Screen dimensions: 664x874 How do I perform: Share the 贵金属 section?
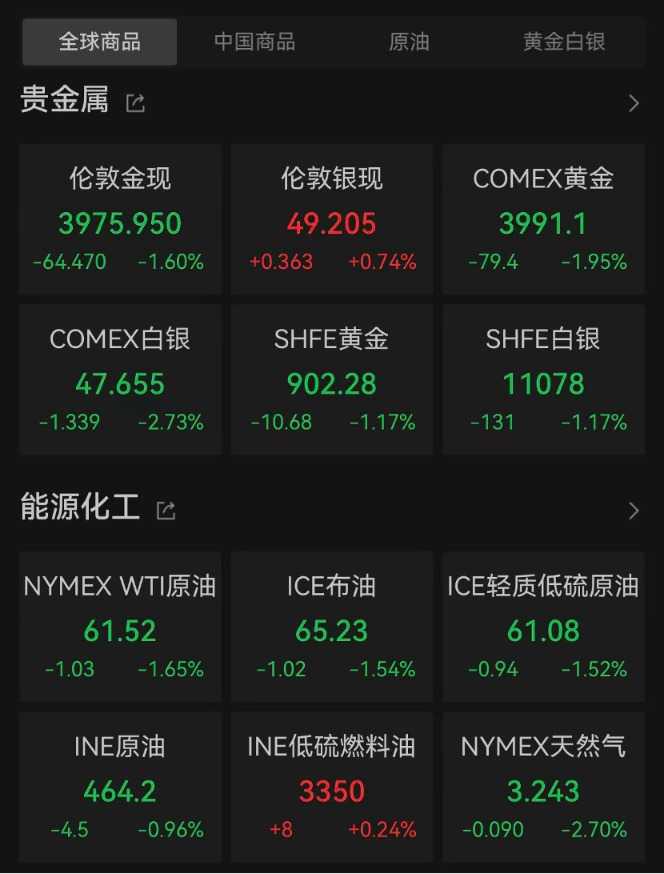[135, 103]
